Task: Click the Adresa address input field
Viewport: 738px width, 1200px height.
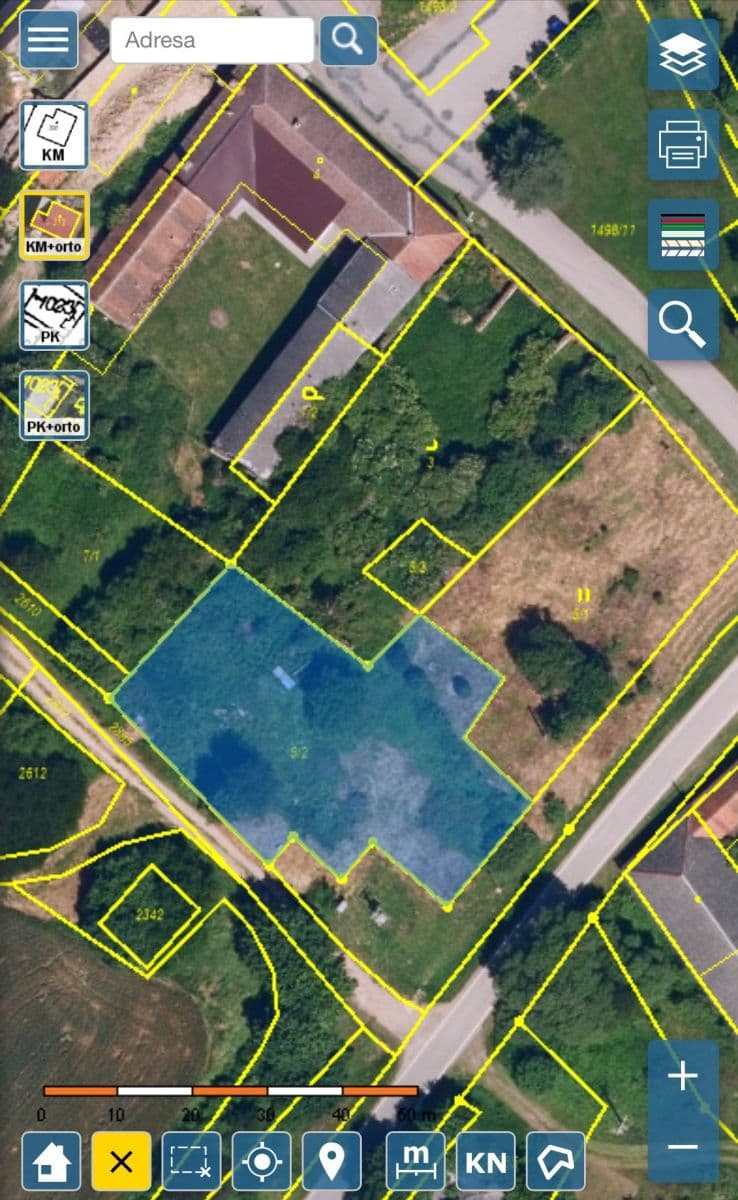Action: (210, 40)
